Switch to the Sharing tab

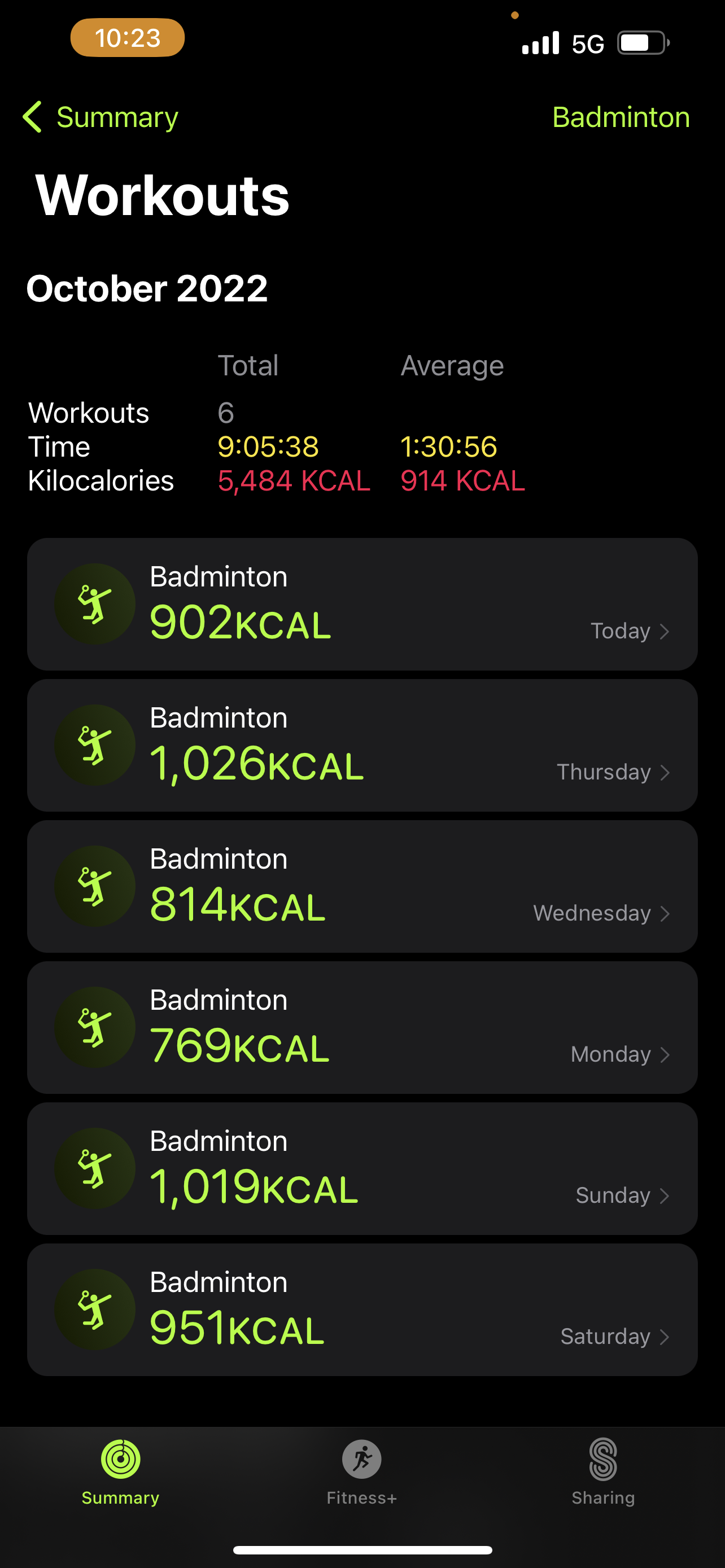[x=602, y=1472]
